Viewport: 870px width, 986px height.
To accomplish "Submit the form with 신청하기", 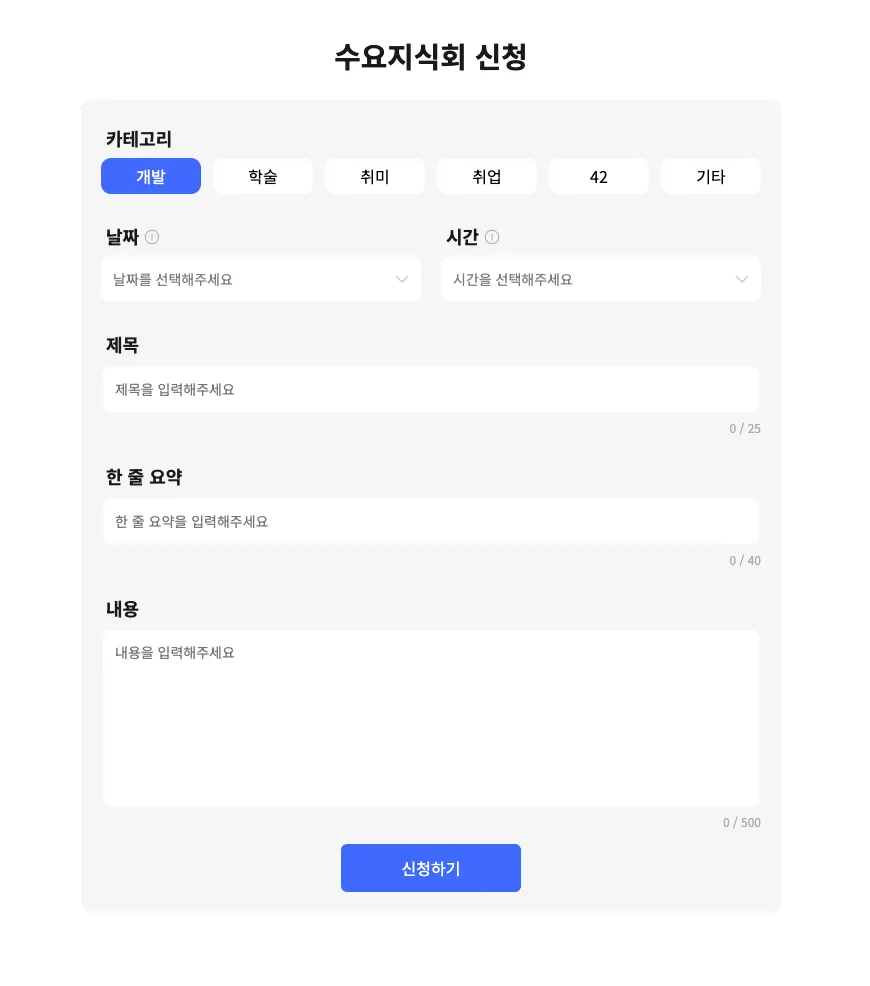I will (x=431, y=868).
